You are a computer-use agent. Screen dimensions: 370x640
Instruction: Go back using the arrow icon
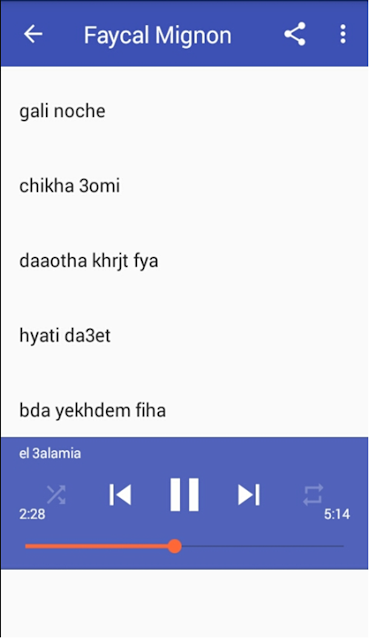click(33, 34)
